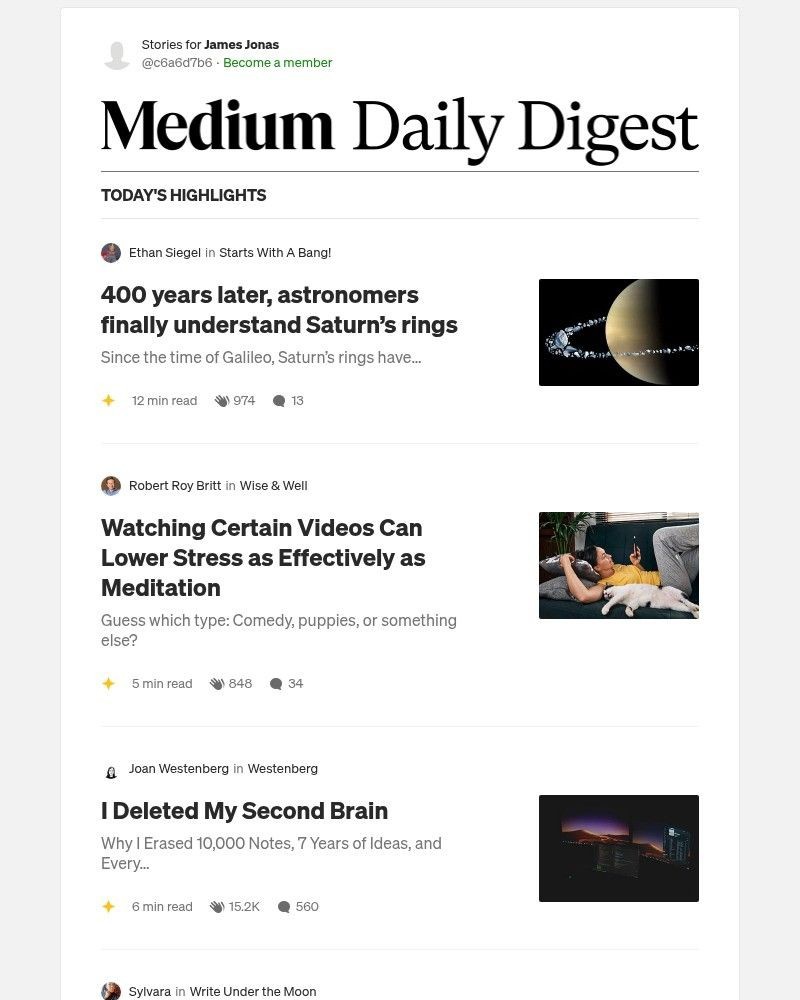800x1000 pixels.
Task: Open Robert Roy Britt's author profile
Action: click(174, 486)
